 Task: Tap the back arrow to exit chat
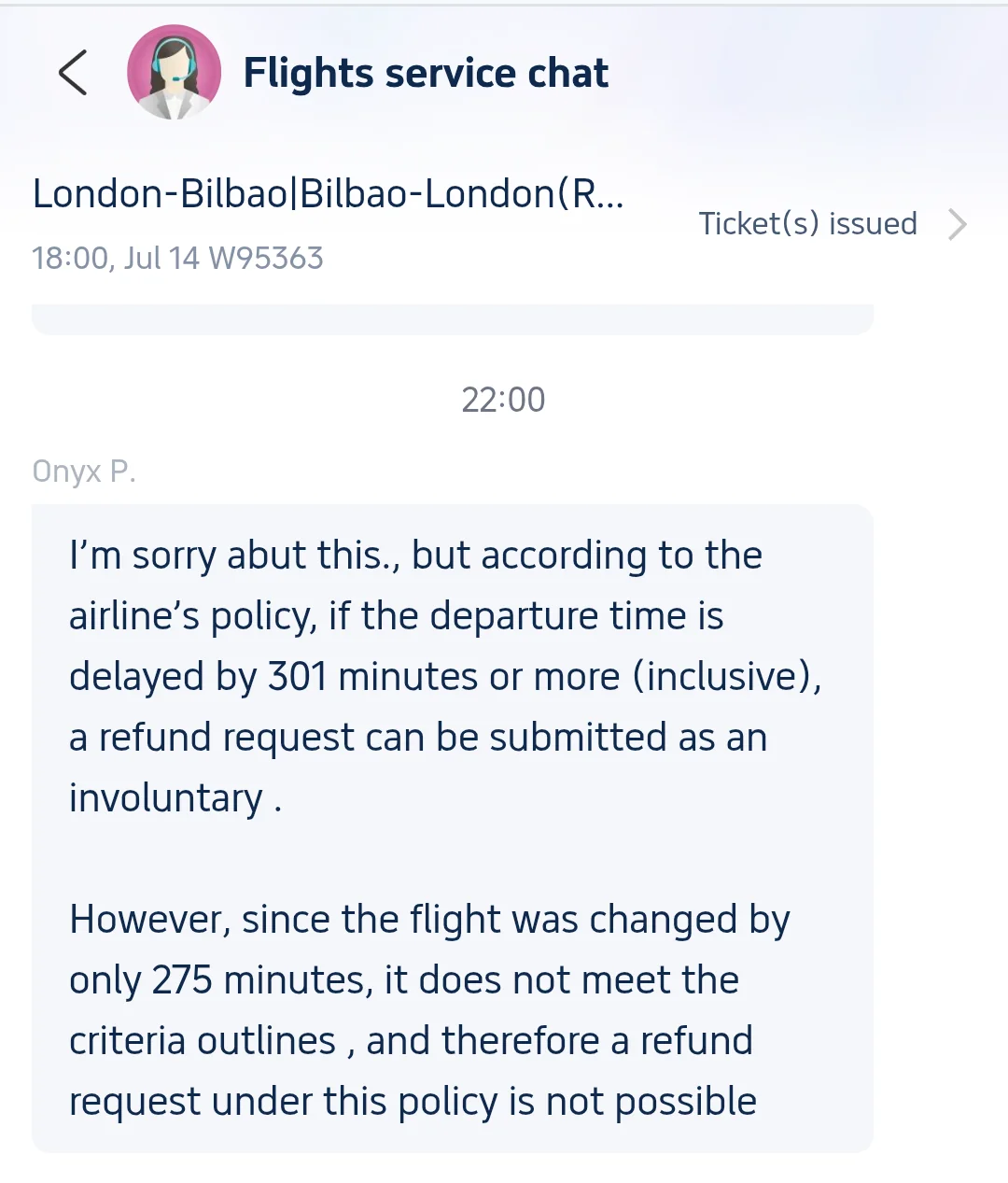coord(72,73)
